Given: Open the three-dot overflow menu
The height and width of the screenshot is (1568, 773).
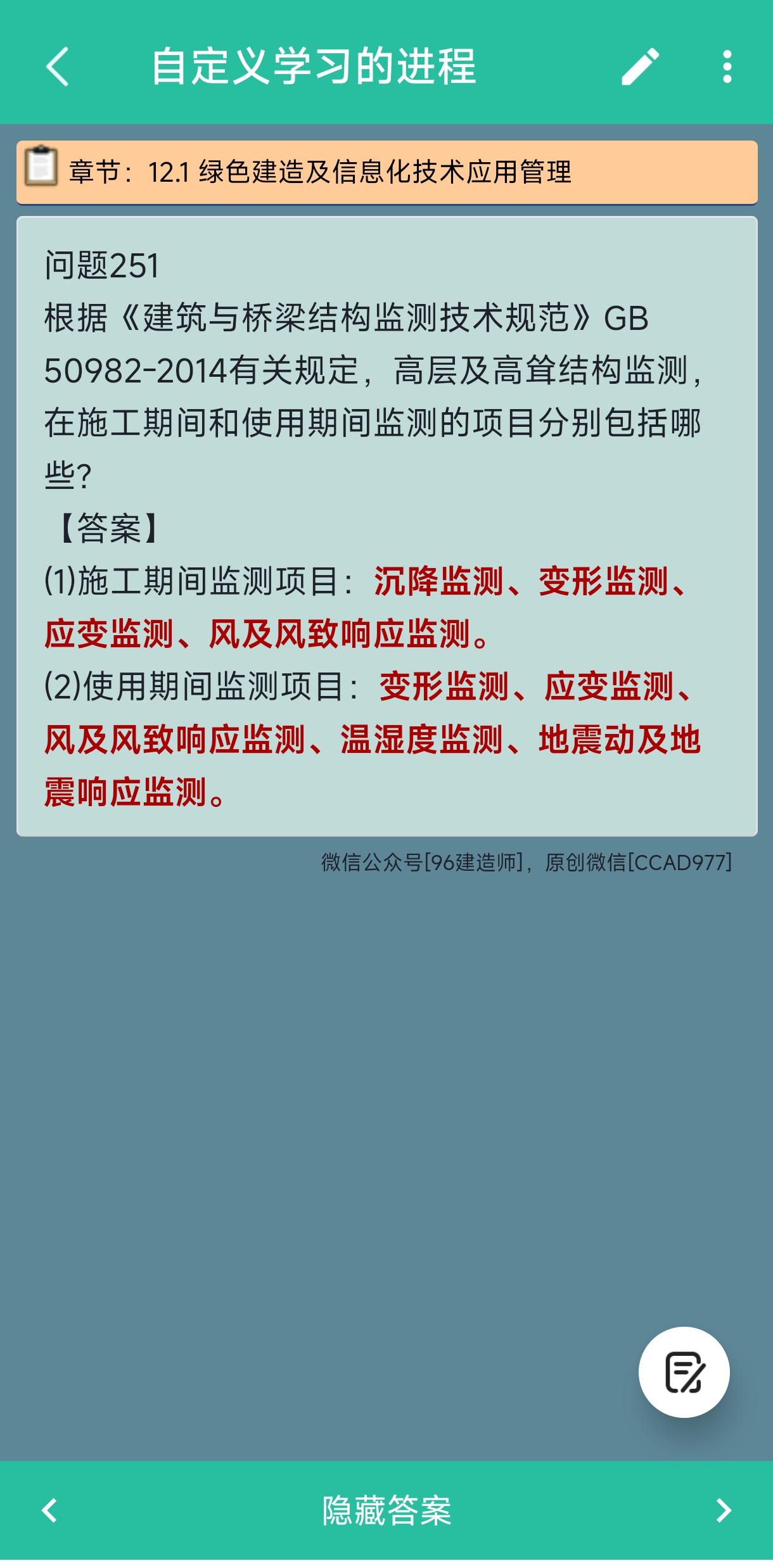Looking at the screenshot, I should (x=727, y=66).
